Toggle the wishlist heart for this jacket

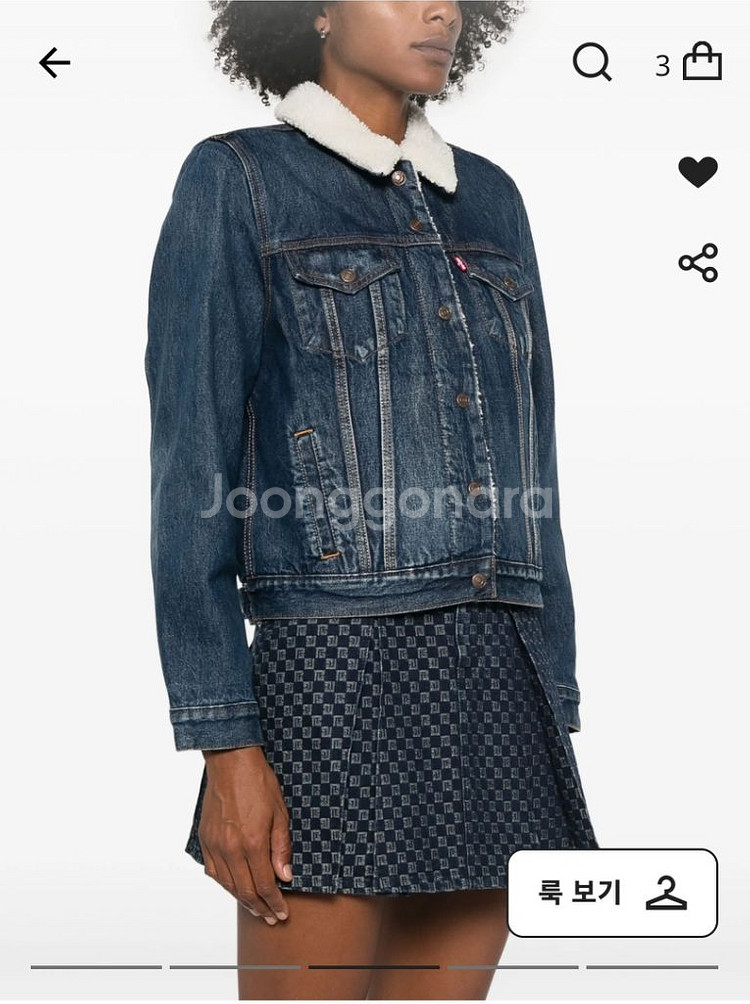698,172
